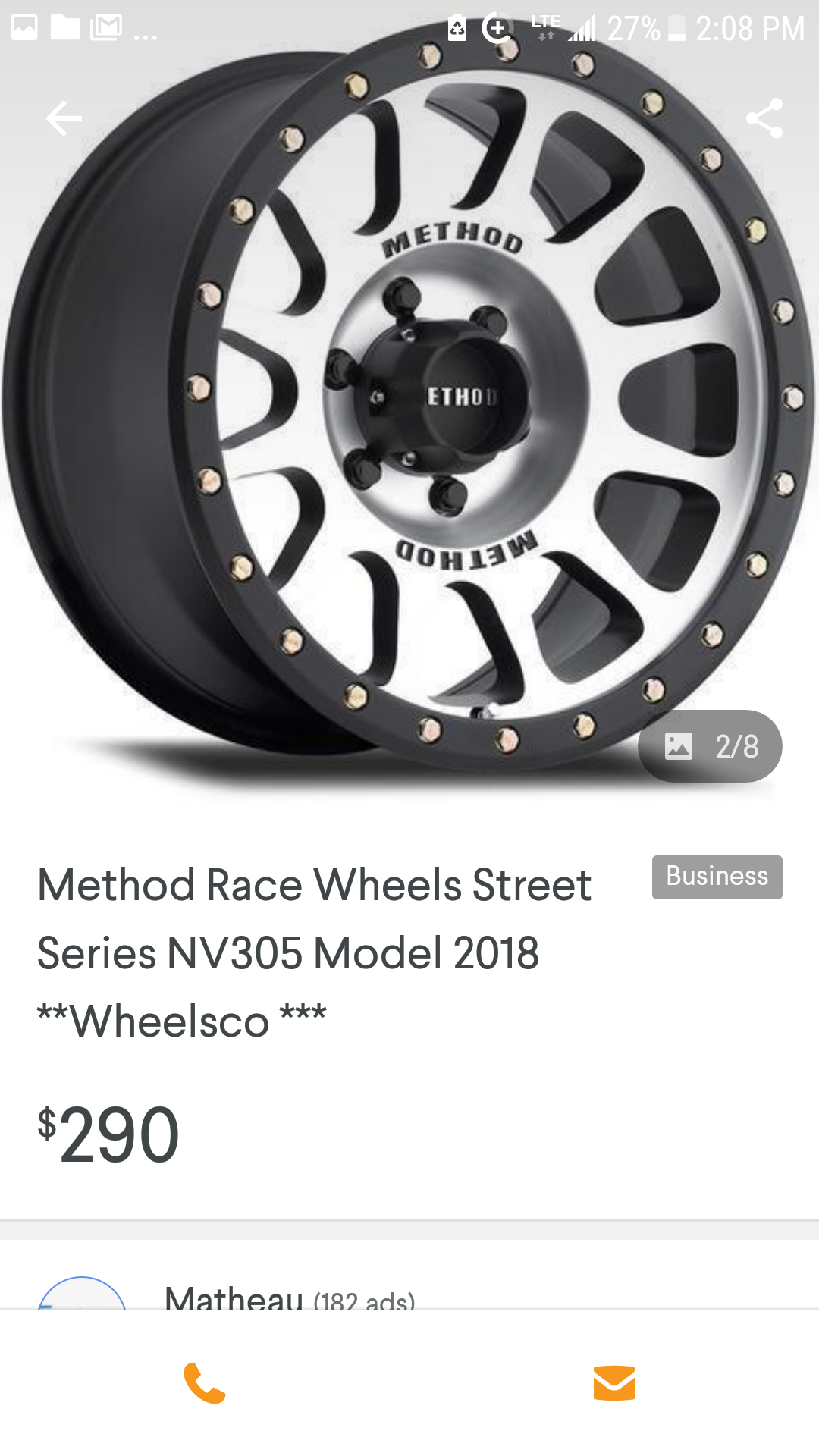819x1456 pixels.
Task: Open the folder notification in the status bar
Action: click(x=64, y=25)
